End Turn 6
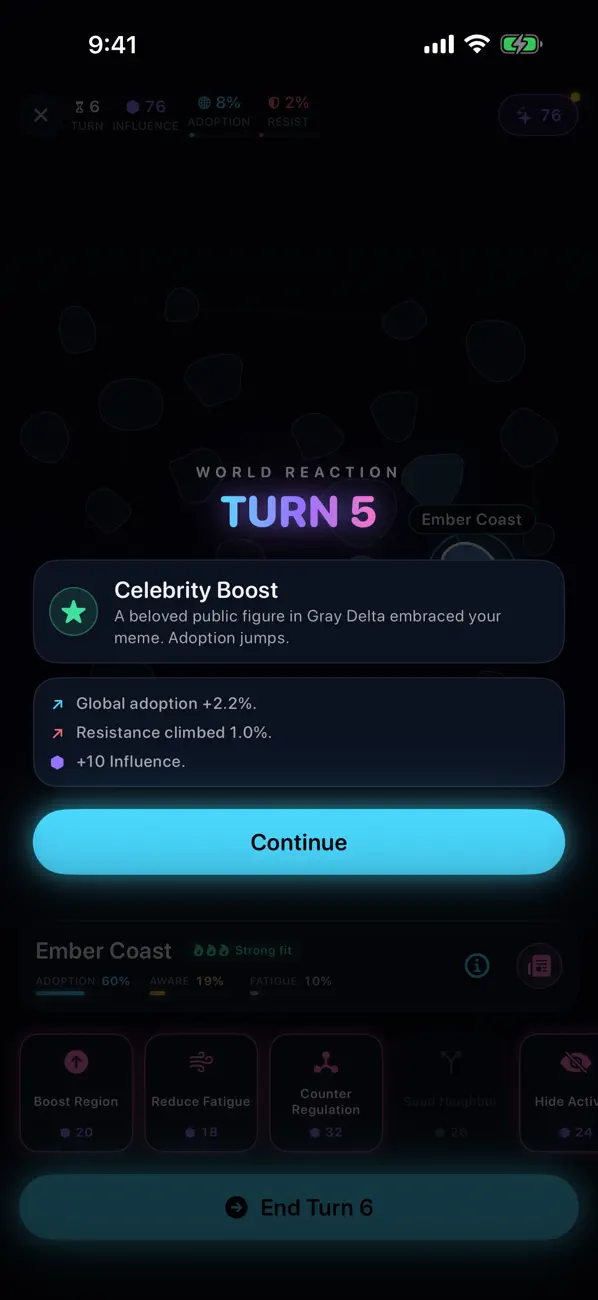The width and height of the screenshot is (598, 1300). (x=299, y=1208)
